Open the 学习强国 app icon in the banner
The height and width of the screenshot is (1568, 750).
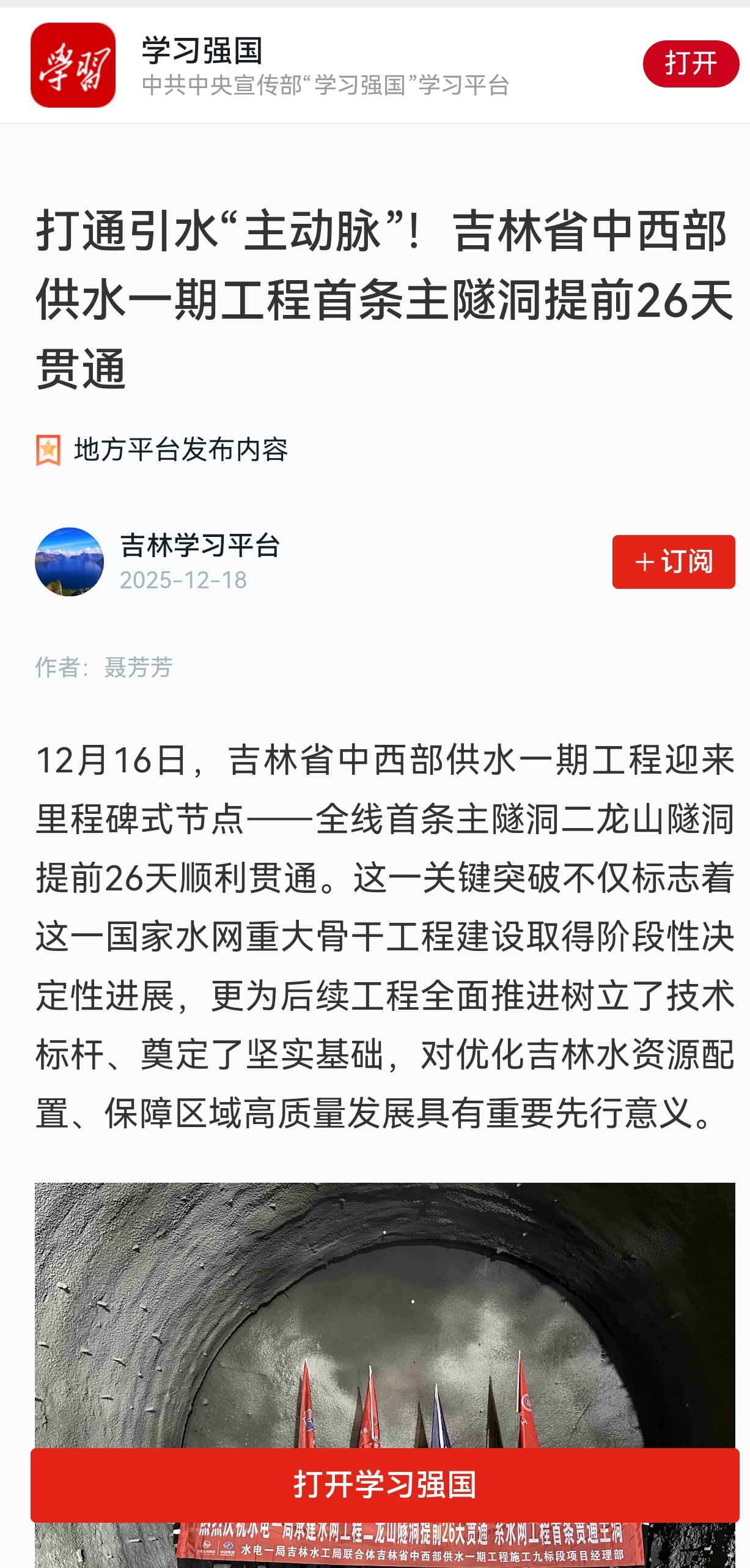coord(73,65)
